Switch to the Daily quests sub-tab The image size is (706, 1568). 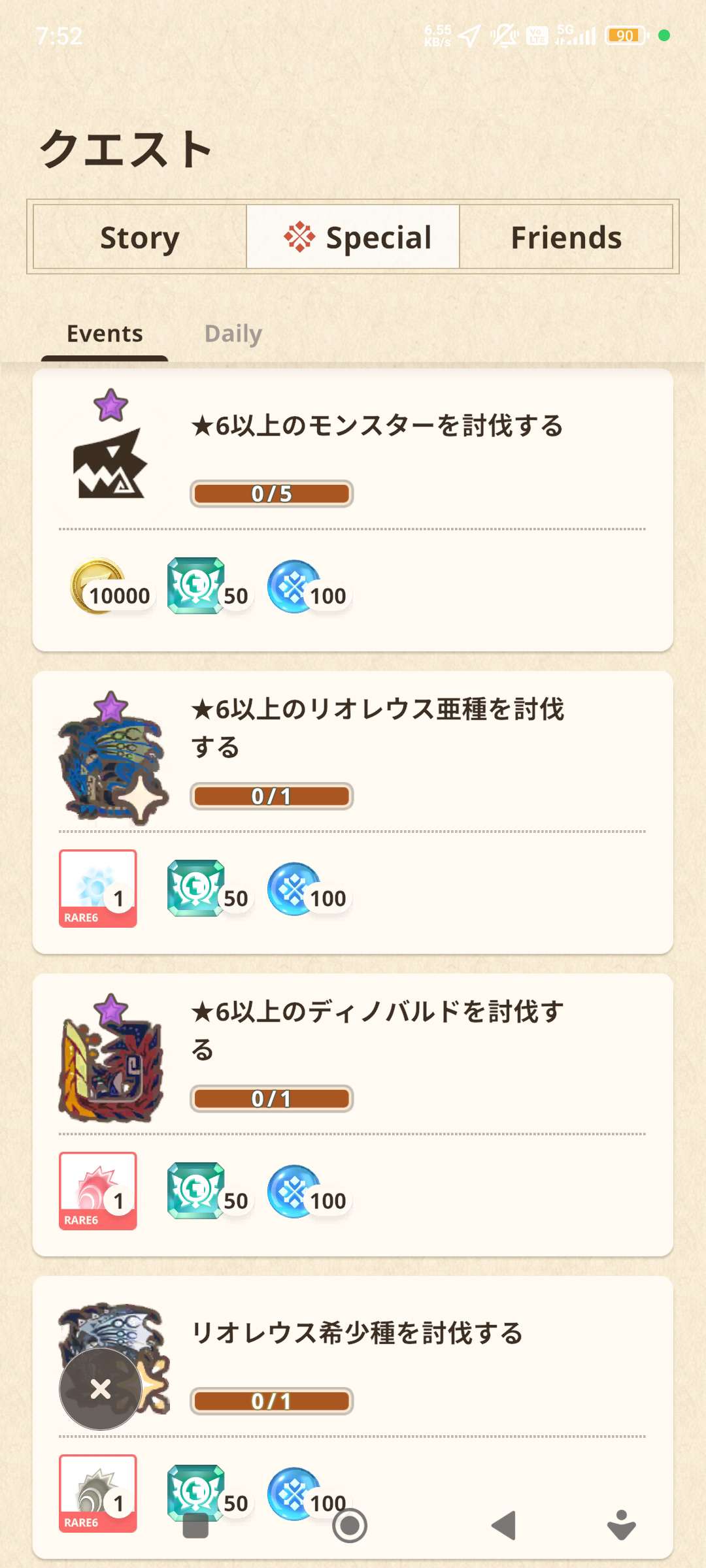[233, 334]
